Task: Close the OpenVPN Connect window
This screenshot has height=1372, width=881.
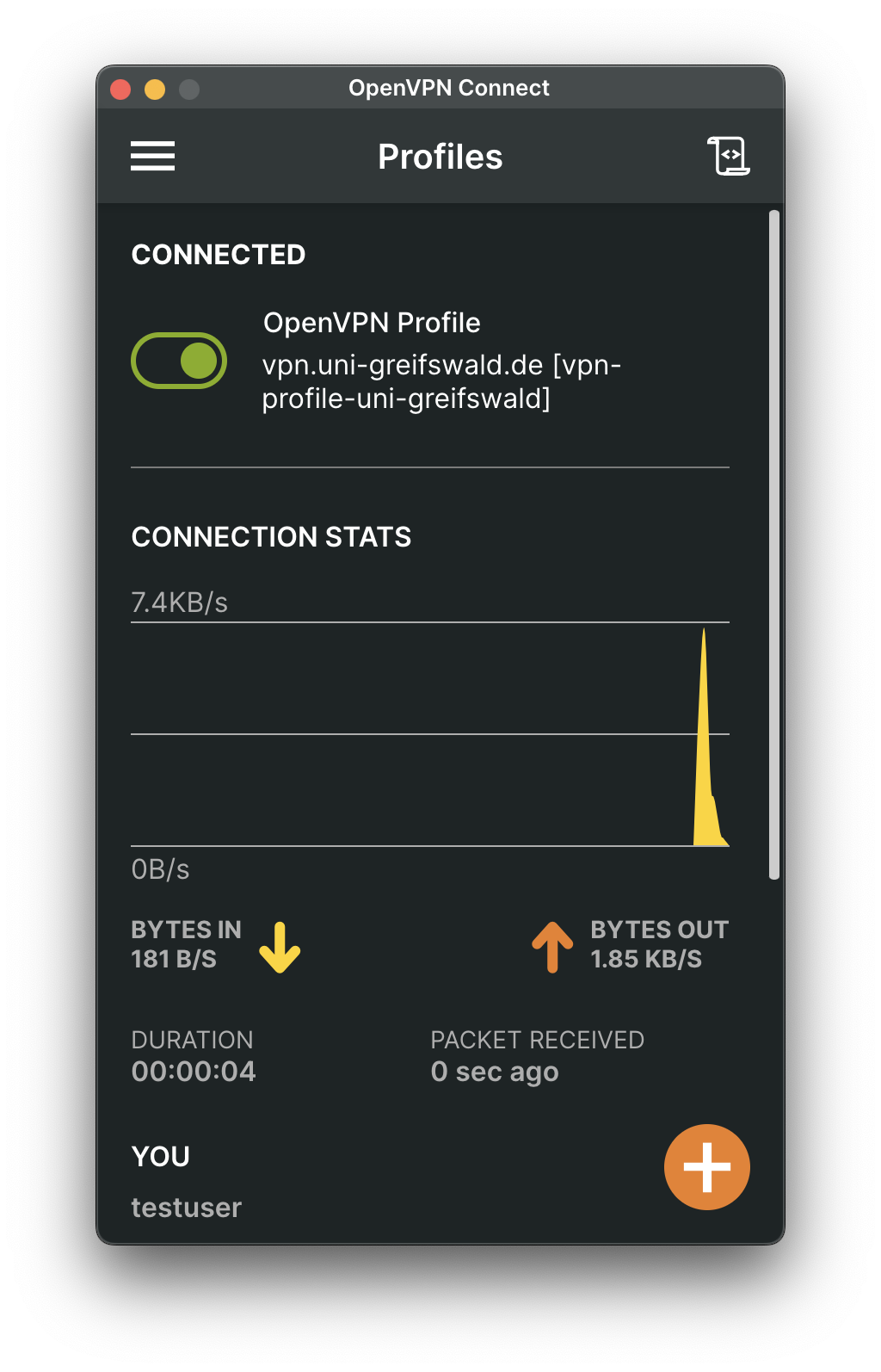Action: tap(120, 90)
